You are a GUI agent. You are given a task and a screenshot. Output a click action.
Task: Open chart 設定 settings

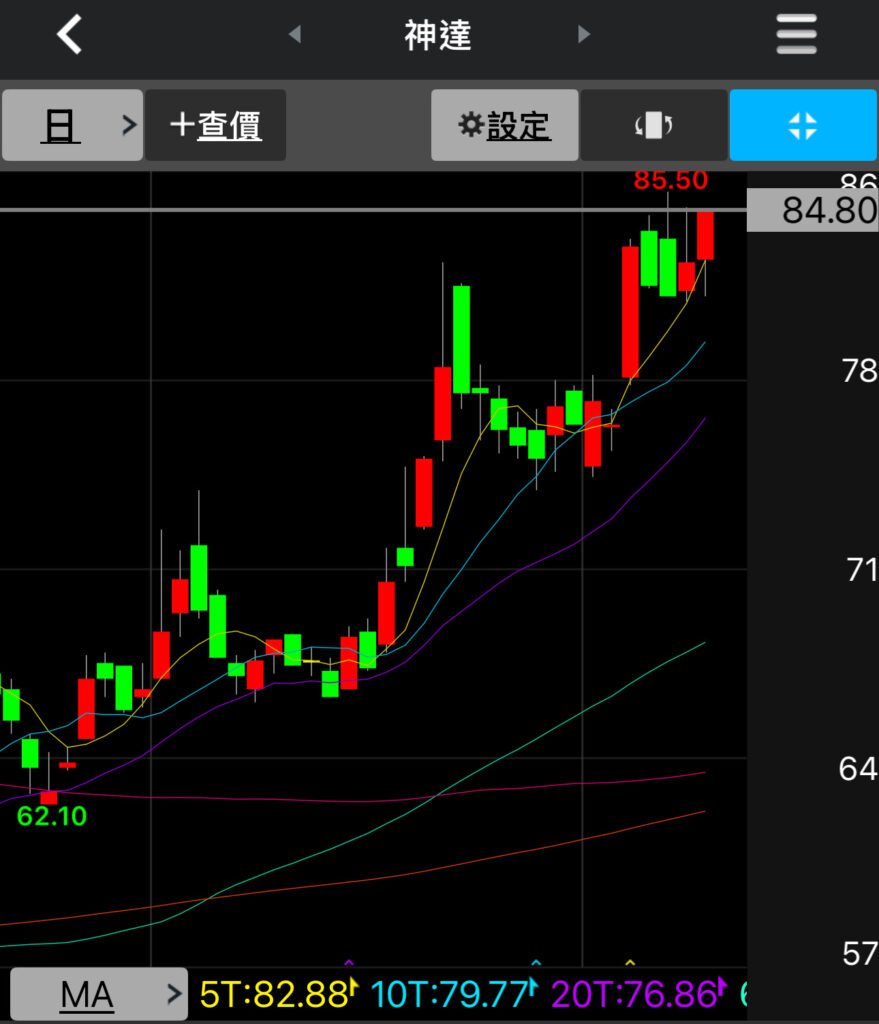coord(504,125)
